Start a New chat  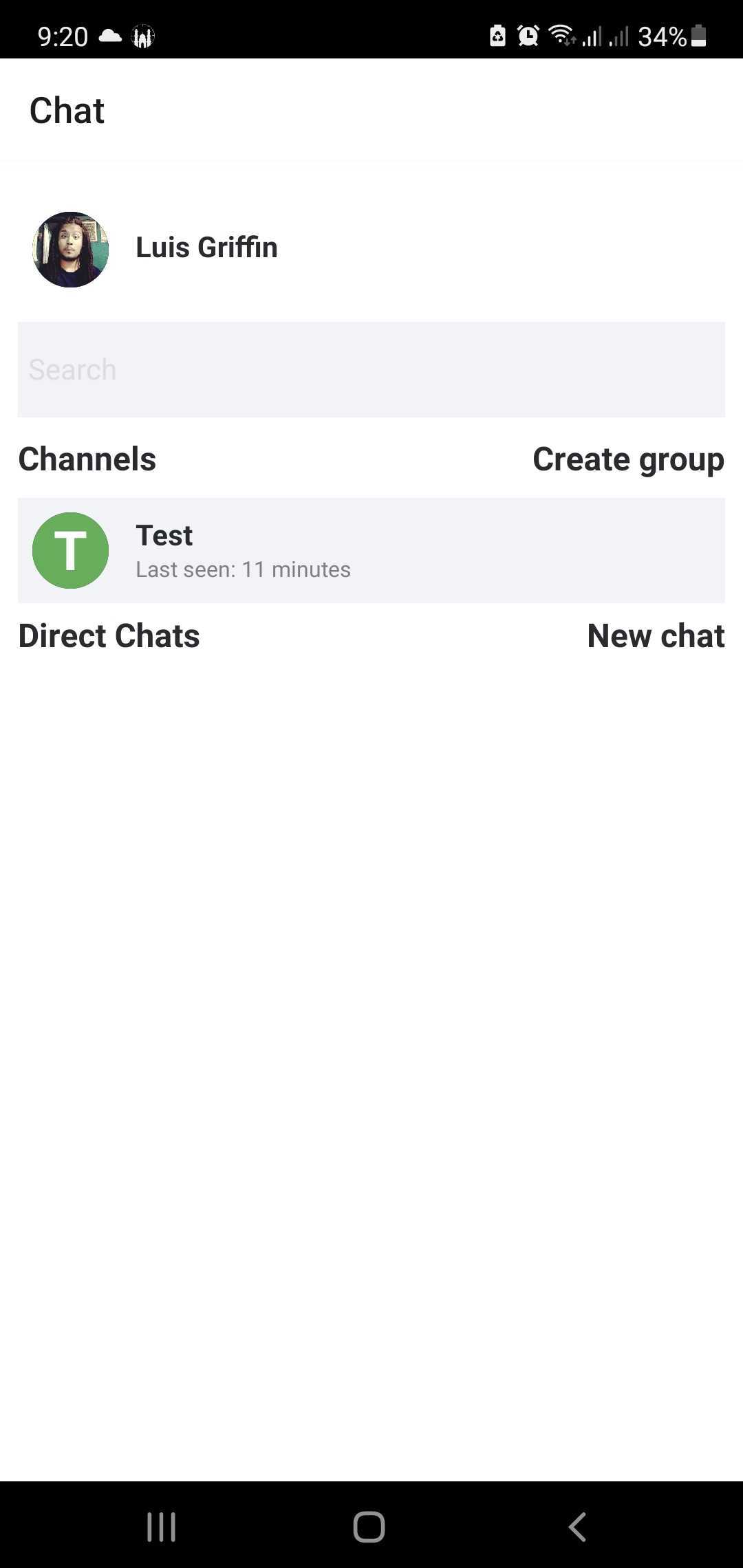click(x=656, y=635)
